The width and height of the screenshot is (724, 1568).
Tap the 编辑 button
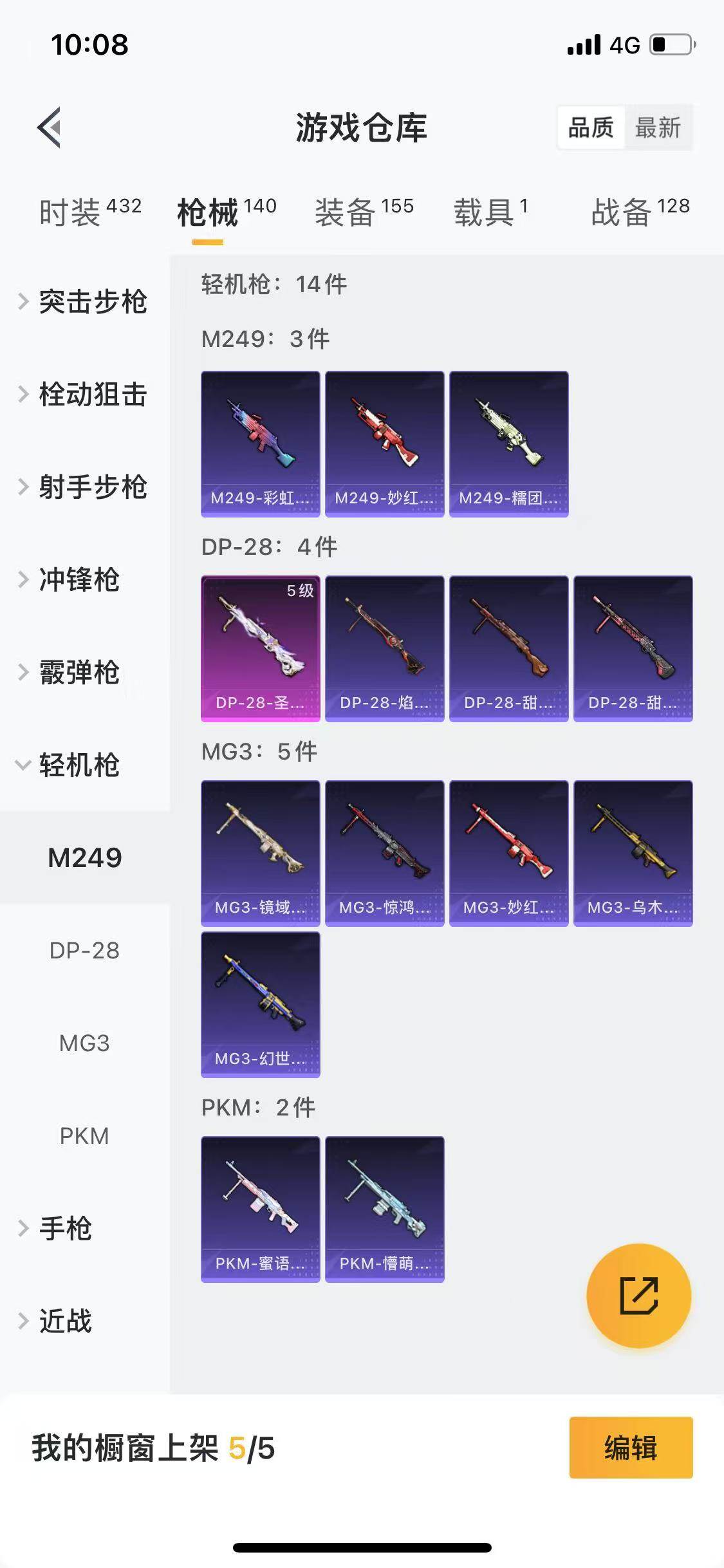click(x=631, y=1448)
